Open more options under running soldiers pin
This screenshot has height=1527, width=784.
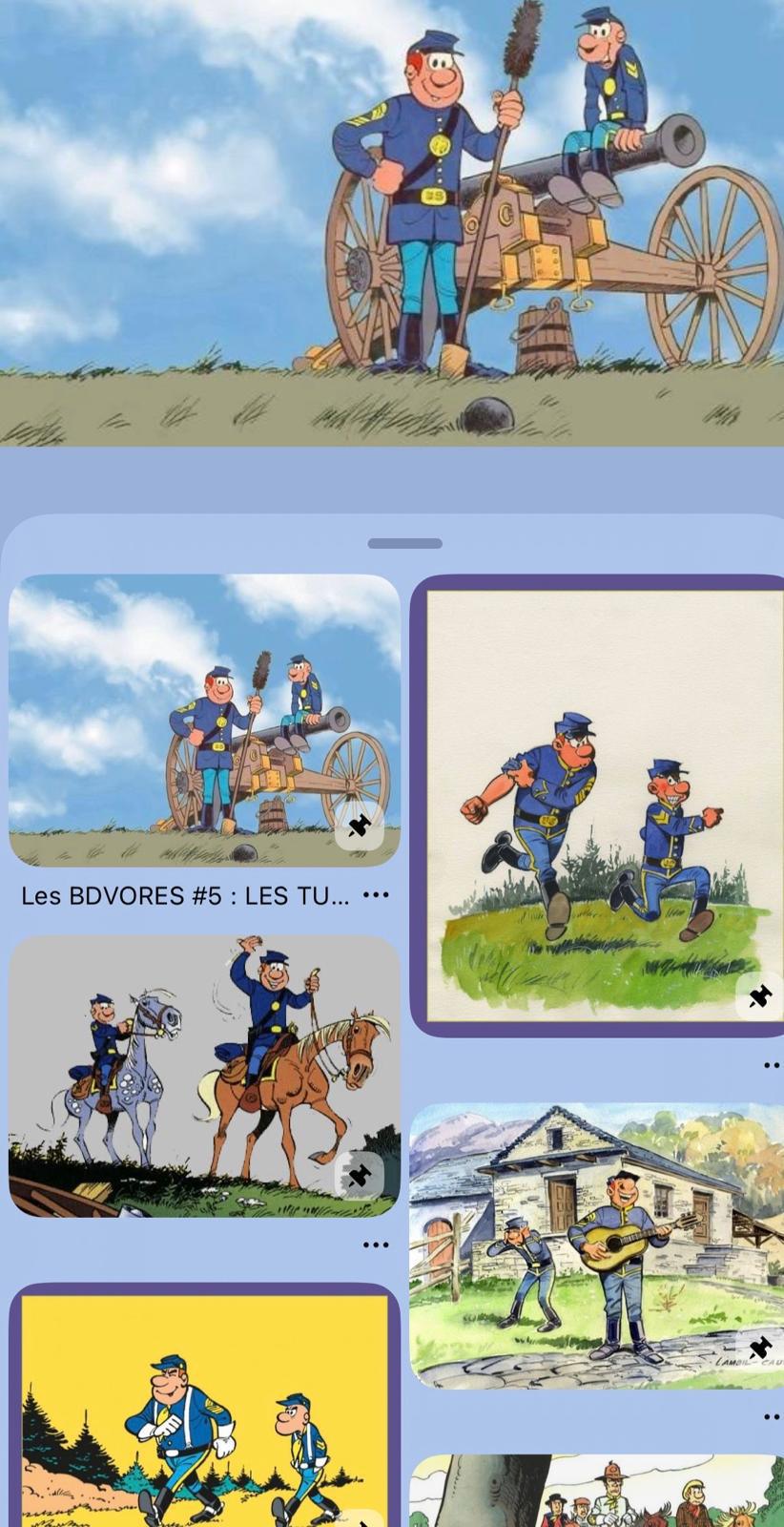click(x=772, y=1065)
